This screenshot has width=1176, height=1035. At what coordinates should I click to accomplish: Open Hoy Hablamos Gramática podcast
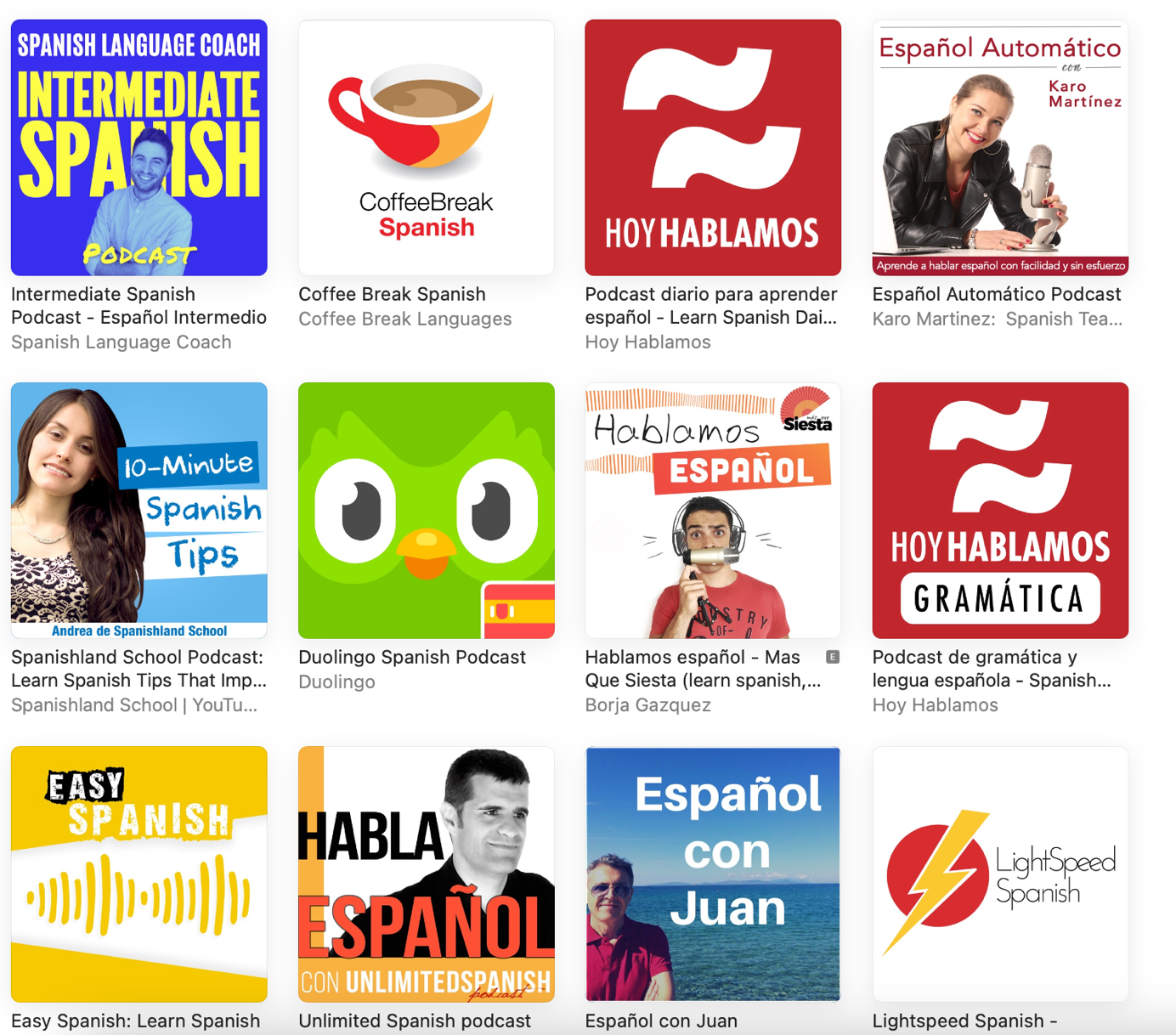999,510
